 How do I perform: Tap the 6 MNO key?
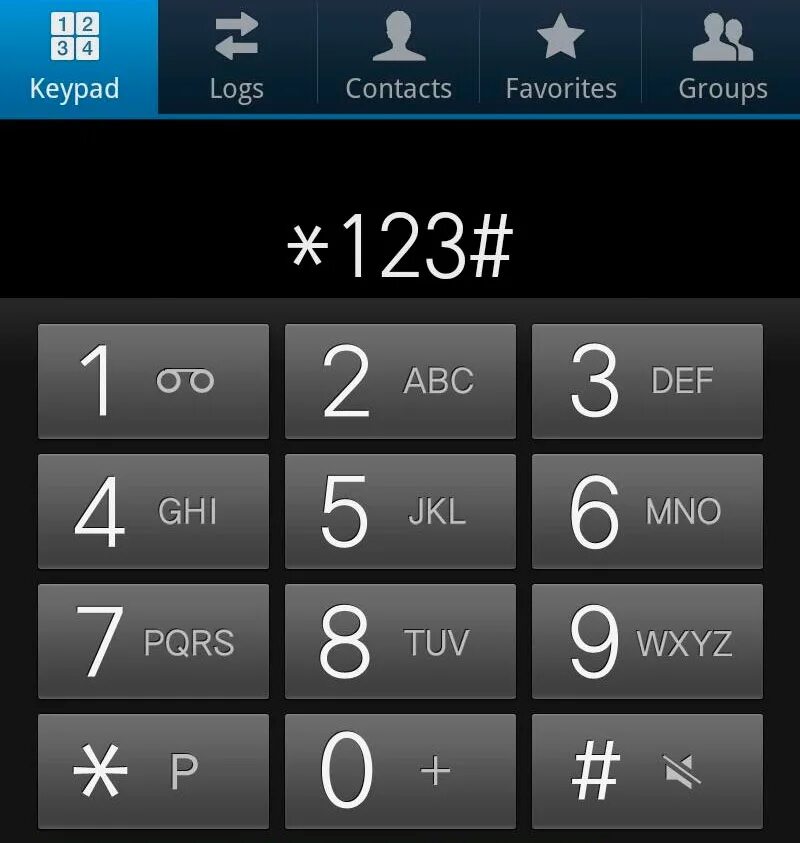pos(647,511)
